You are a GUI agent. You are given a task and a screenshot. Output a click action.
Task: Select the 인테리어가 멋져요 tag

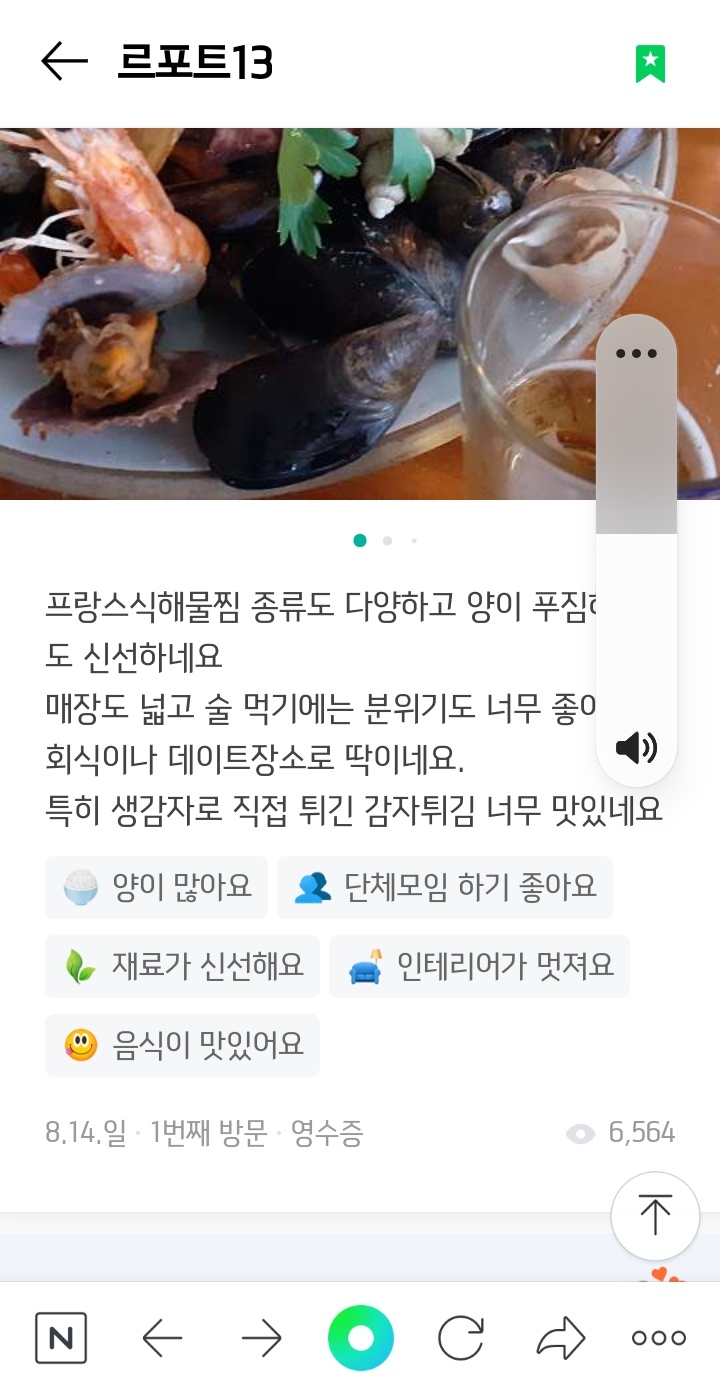pyautogui.click(x=479, y=966)
